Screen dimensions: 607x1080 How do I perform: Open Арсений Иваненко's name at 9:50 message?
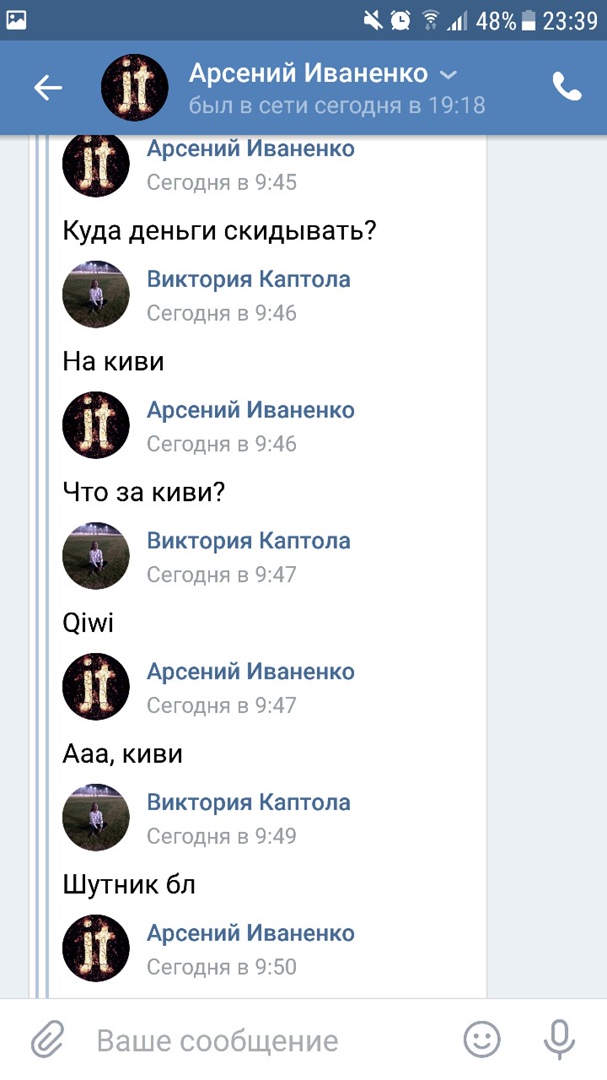point(251,933)
